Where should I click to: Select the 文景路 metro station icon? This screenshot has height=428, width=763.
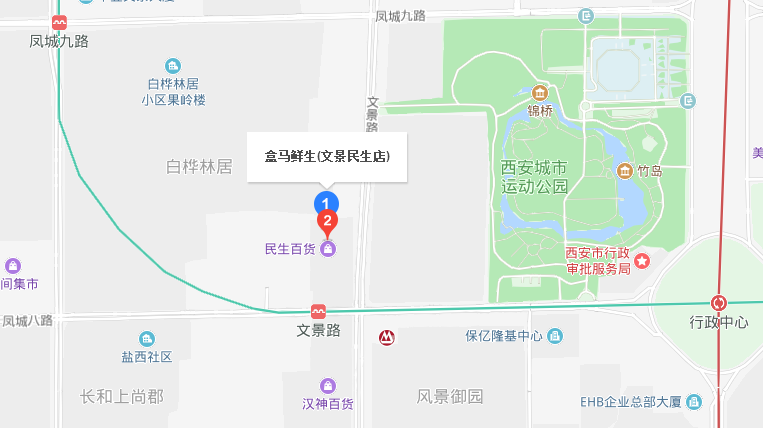click(319, 311)
